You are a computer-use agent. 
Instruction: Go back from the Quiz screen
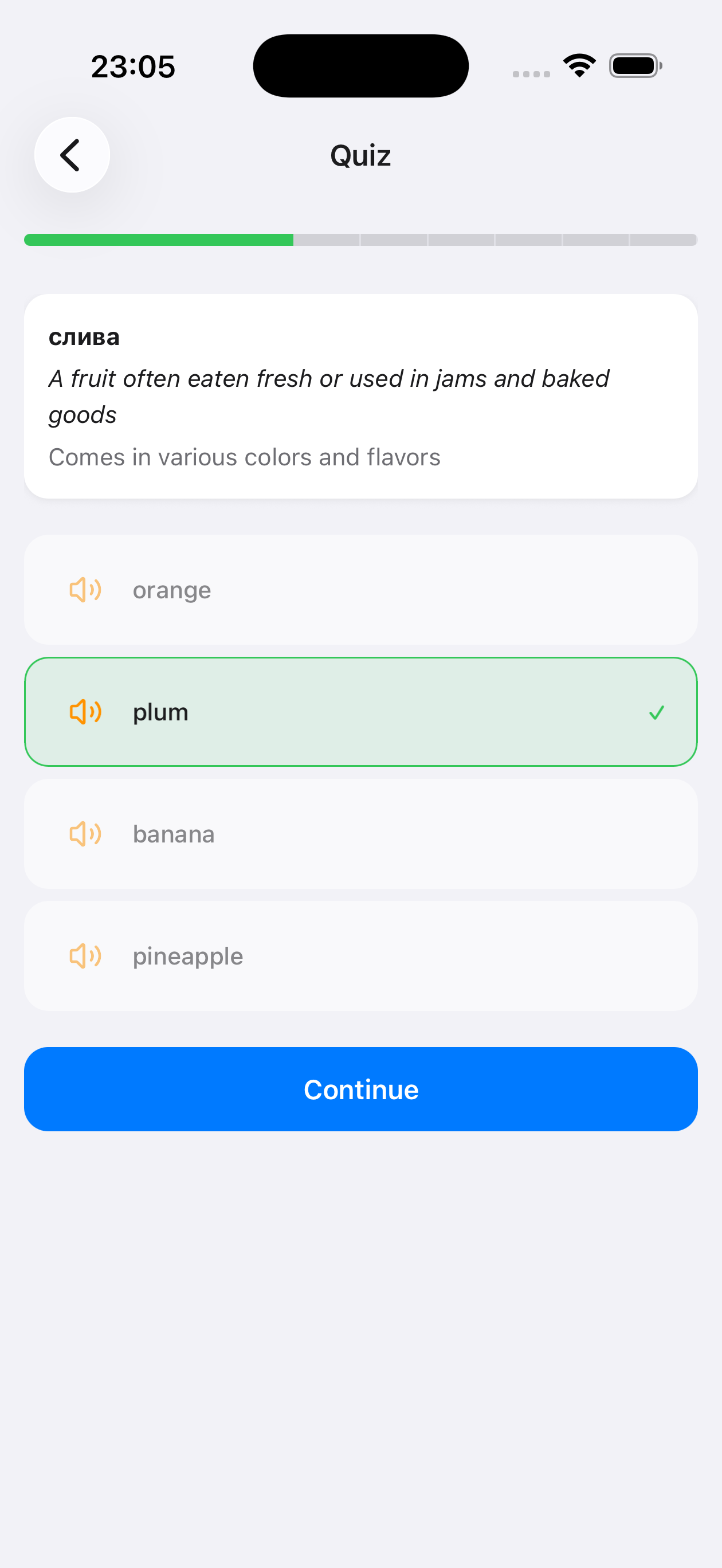[x=72, y=155]
